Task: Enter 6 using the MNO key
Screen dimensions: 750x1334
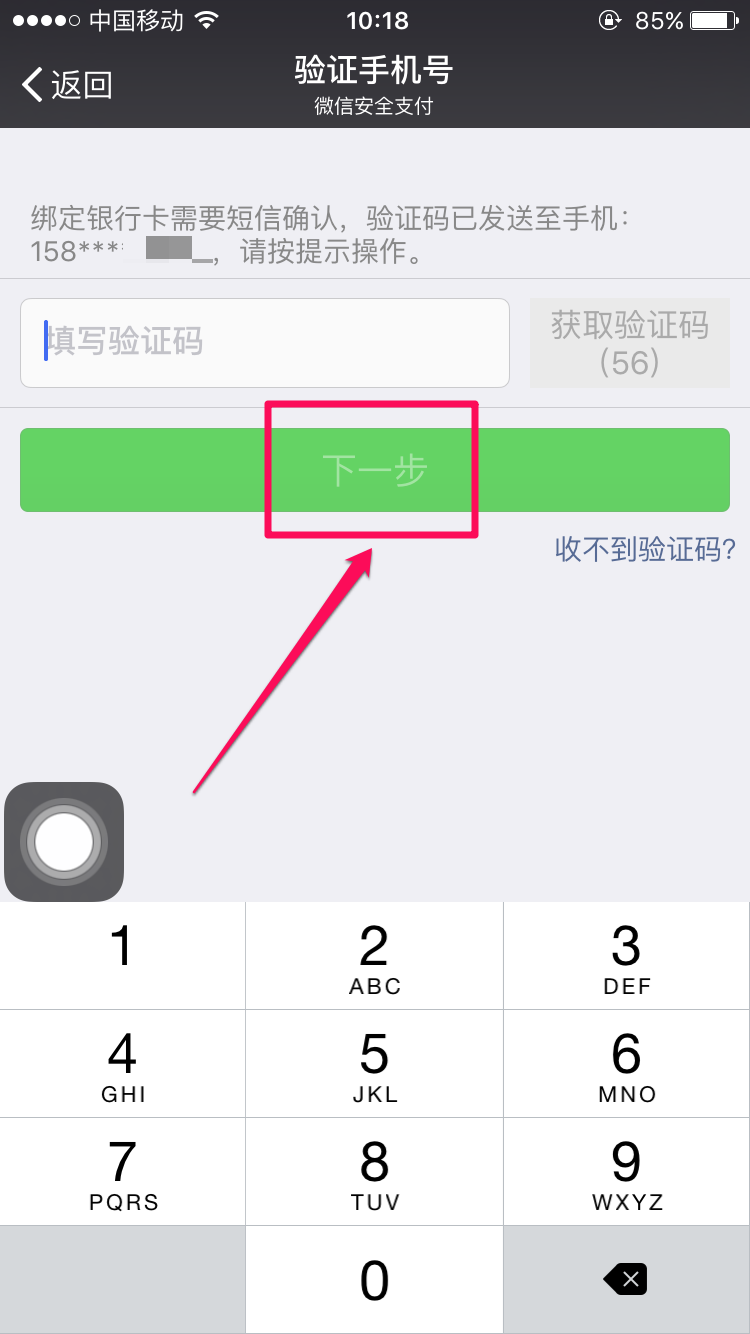Action: click(626, 1064)
